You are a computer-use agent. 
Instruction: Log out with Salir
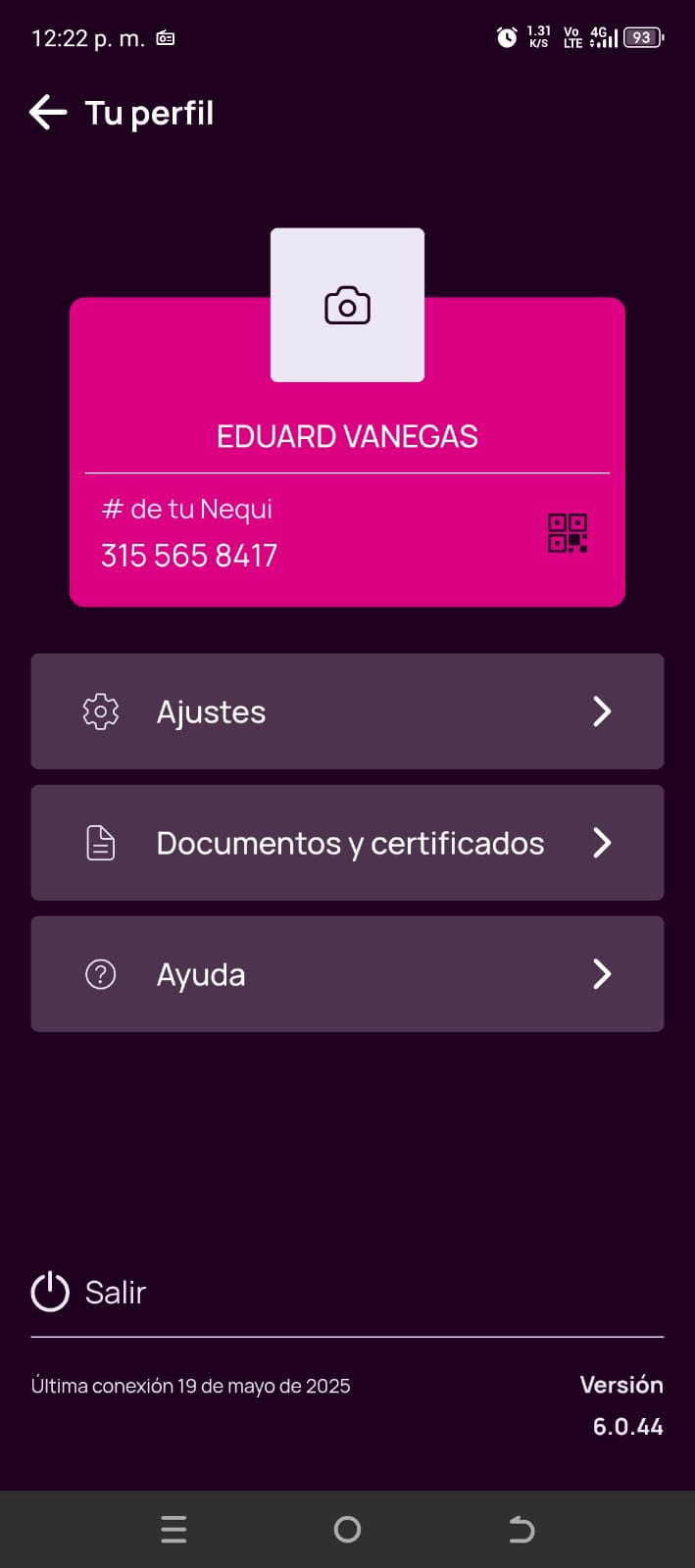click(x=89, y=1292)
